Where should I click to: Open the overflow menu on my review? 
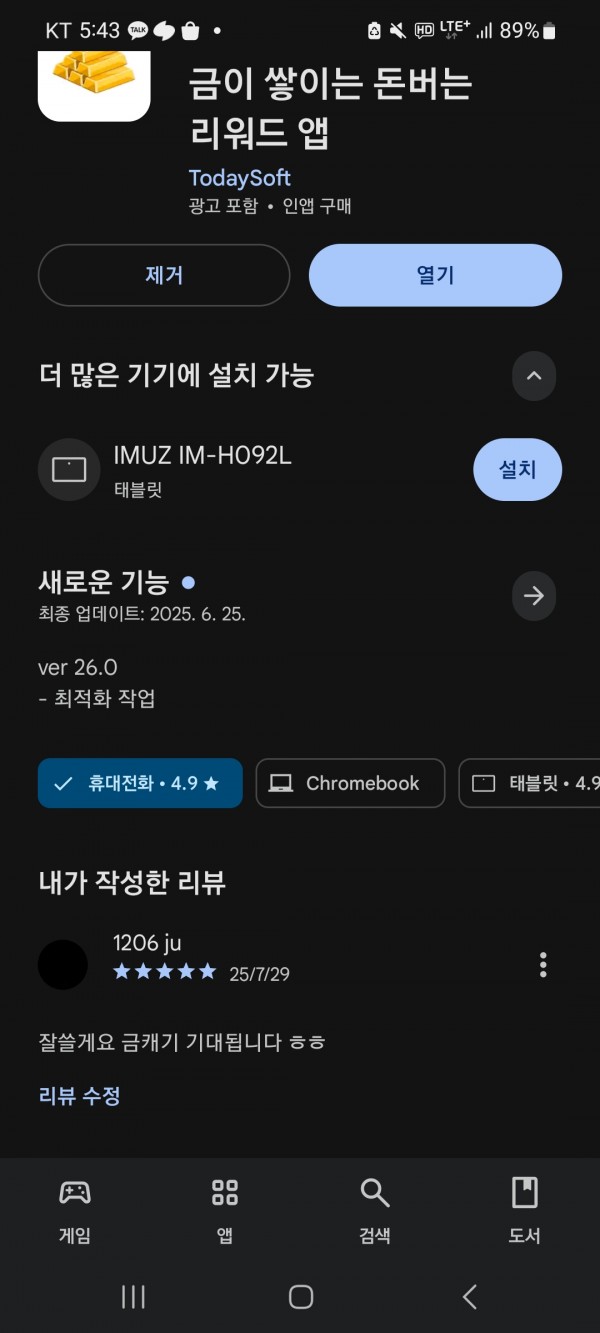[x=543, y=965]
